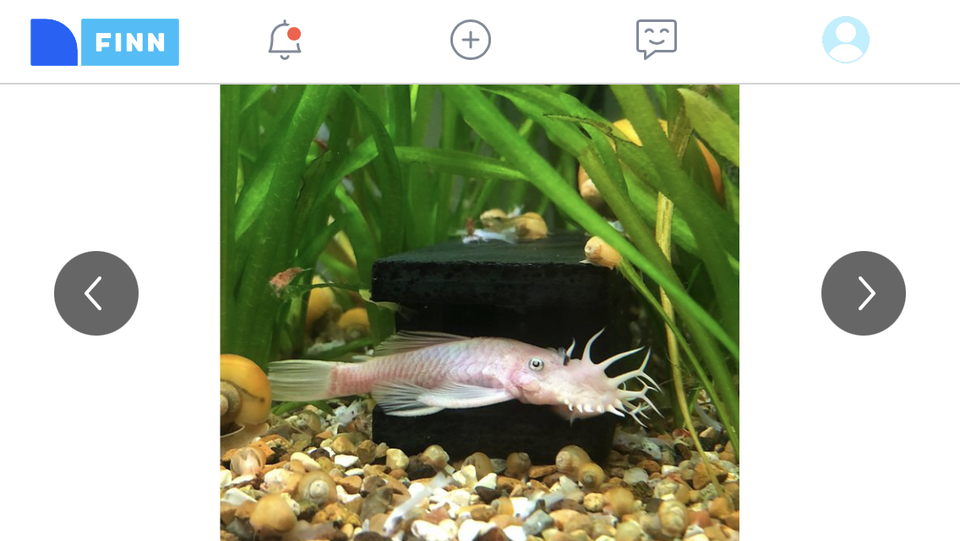Open the user profile menu
Viewport: 960px width, 541px height.
pos(845,40)
